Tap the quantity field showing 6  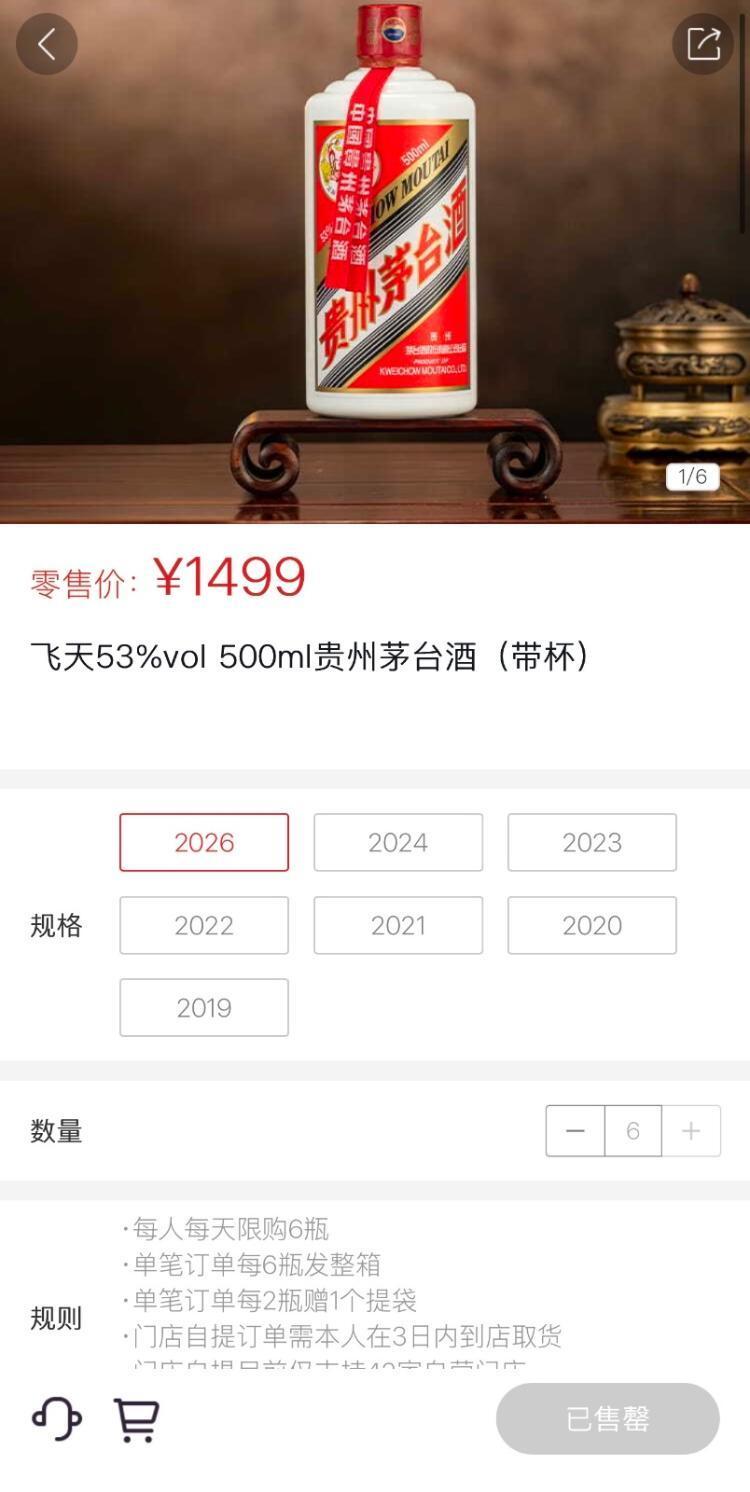[633, 1130]
